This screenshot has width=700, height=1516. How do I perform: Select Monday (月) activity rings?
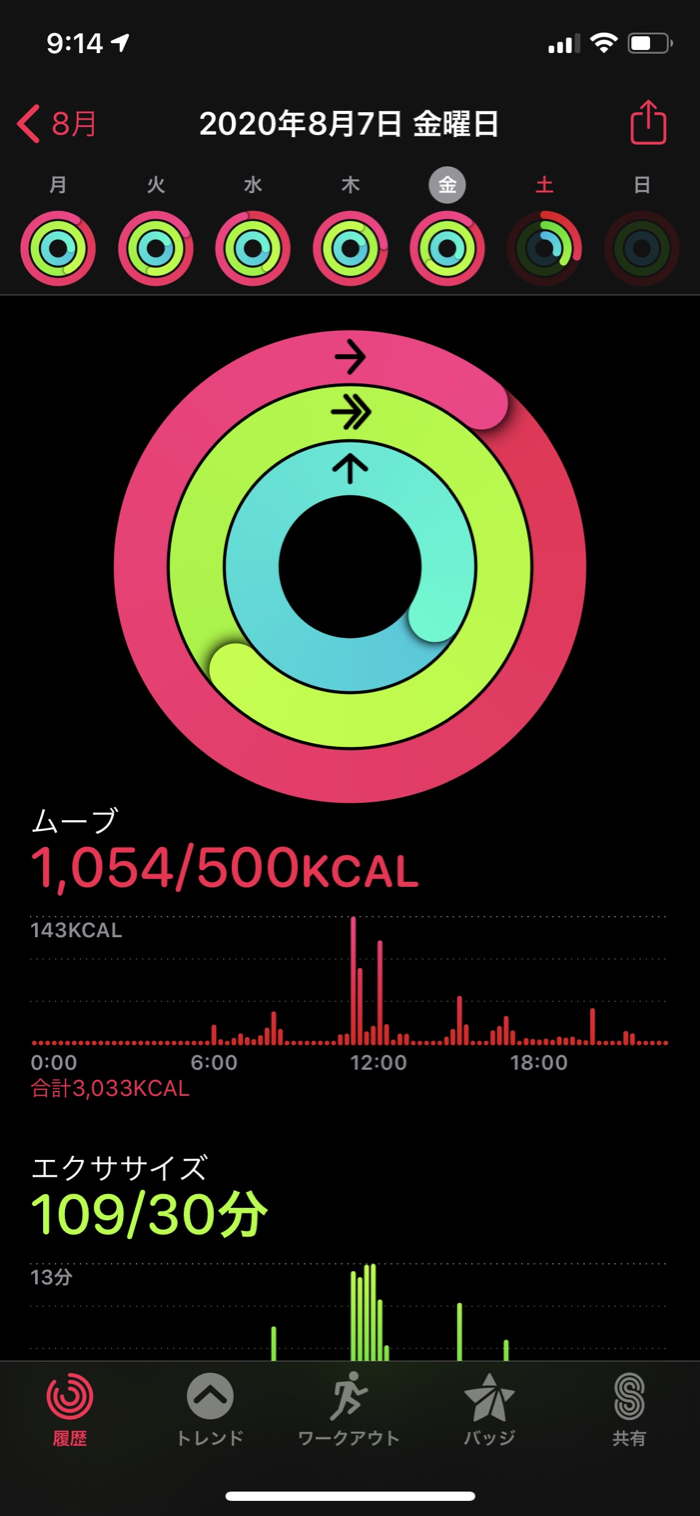click(58, 248)
